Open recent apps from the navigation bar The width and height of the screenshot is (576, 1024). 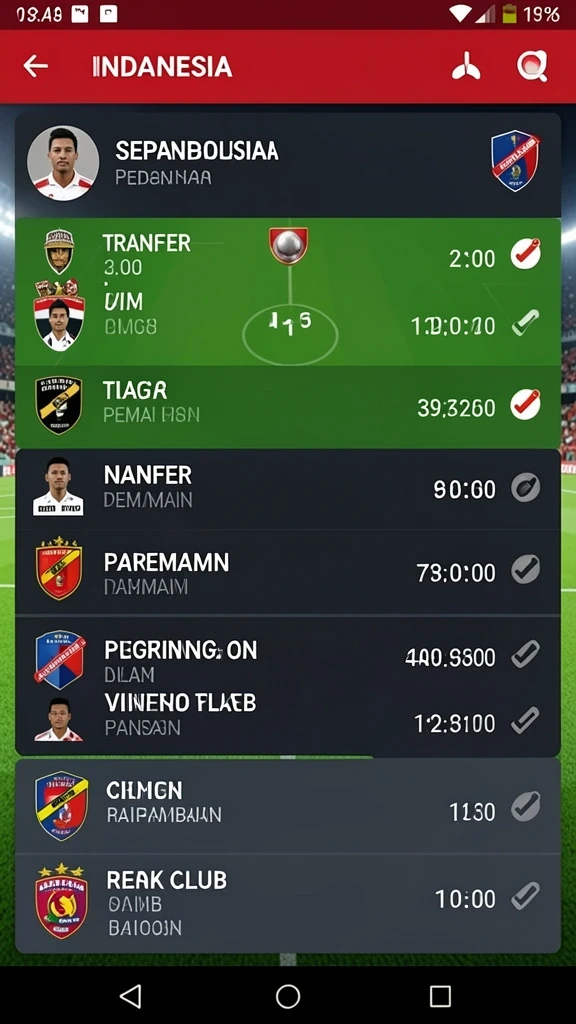[x=440, y=997]
